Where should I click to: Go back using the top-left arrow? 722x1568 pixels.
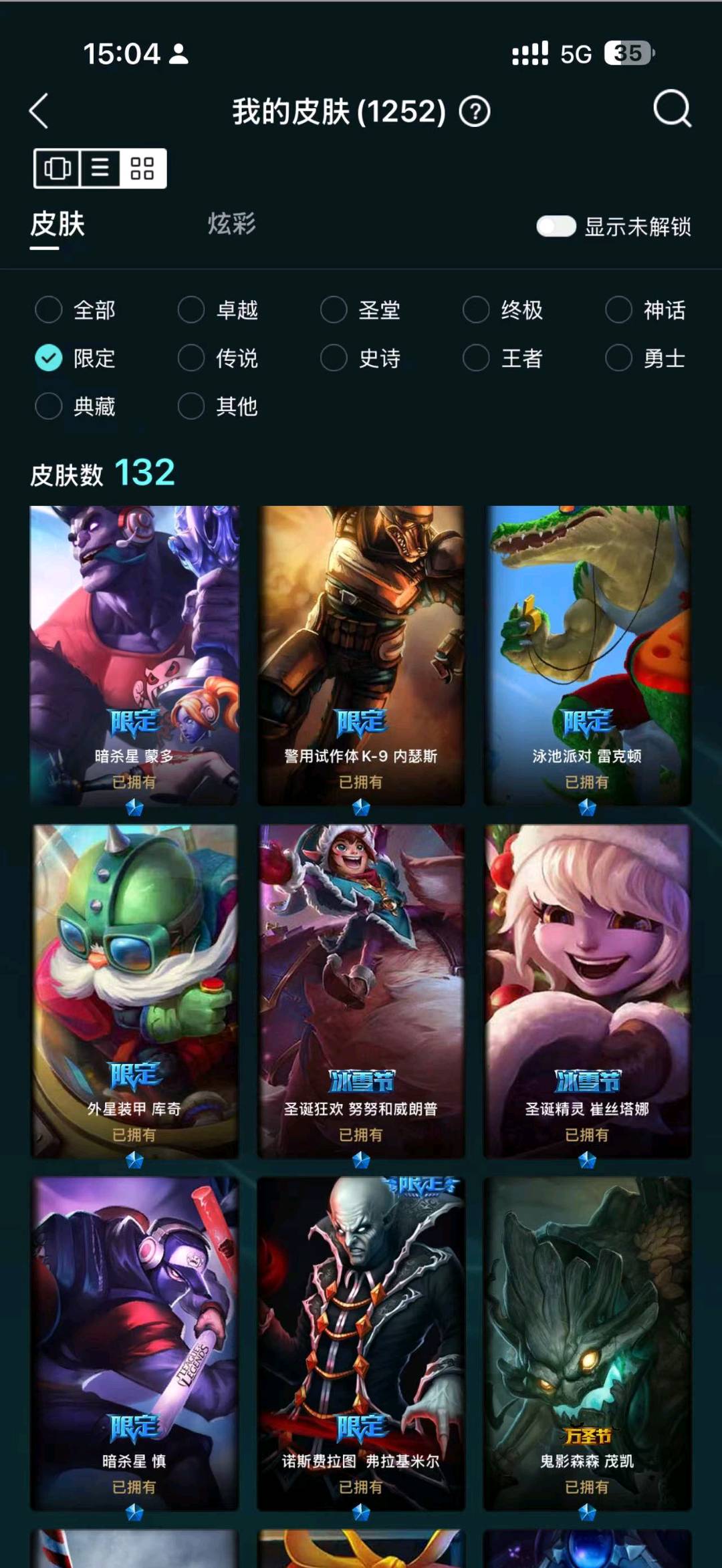[x=39, y=110]
